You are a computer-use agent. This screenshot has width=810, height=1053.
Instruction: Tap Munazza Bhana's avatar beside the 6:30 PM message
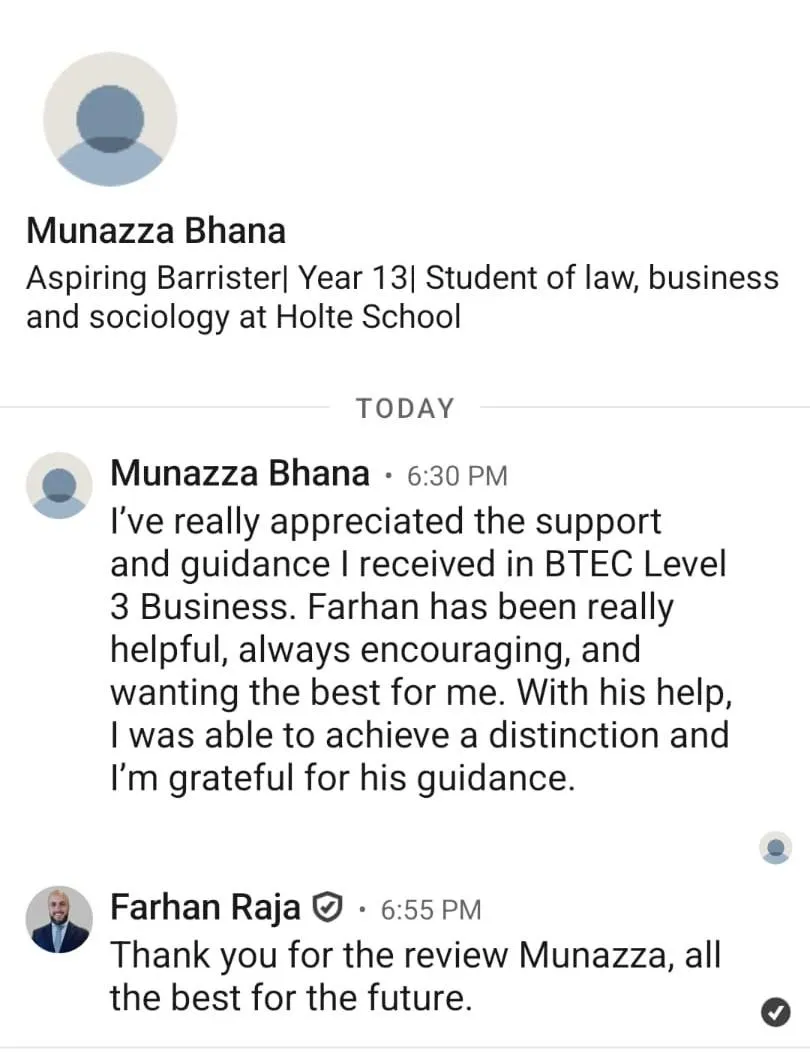(x=59, y=486)
